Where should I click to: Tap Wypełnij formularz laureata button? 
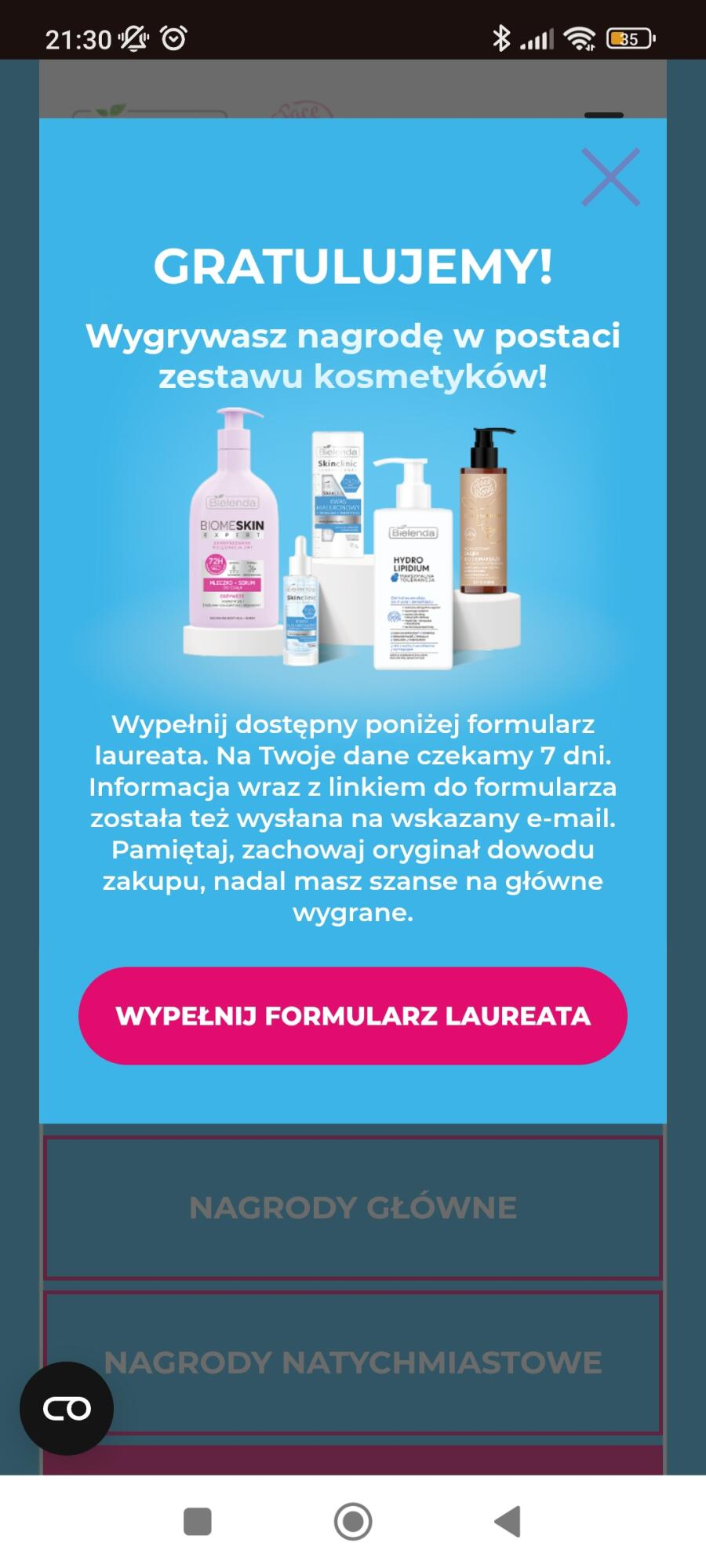click(353, 1016)
